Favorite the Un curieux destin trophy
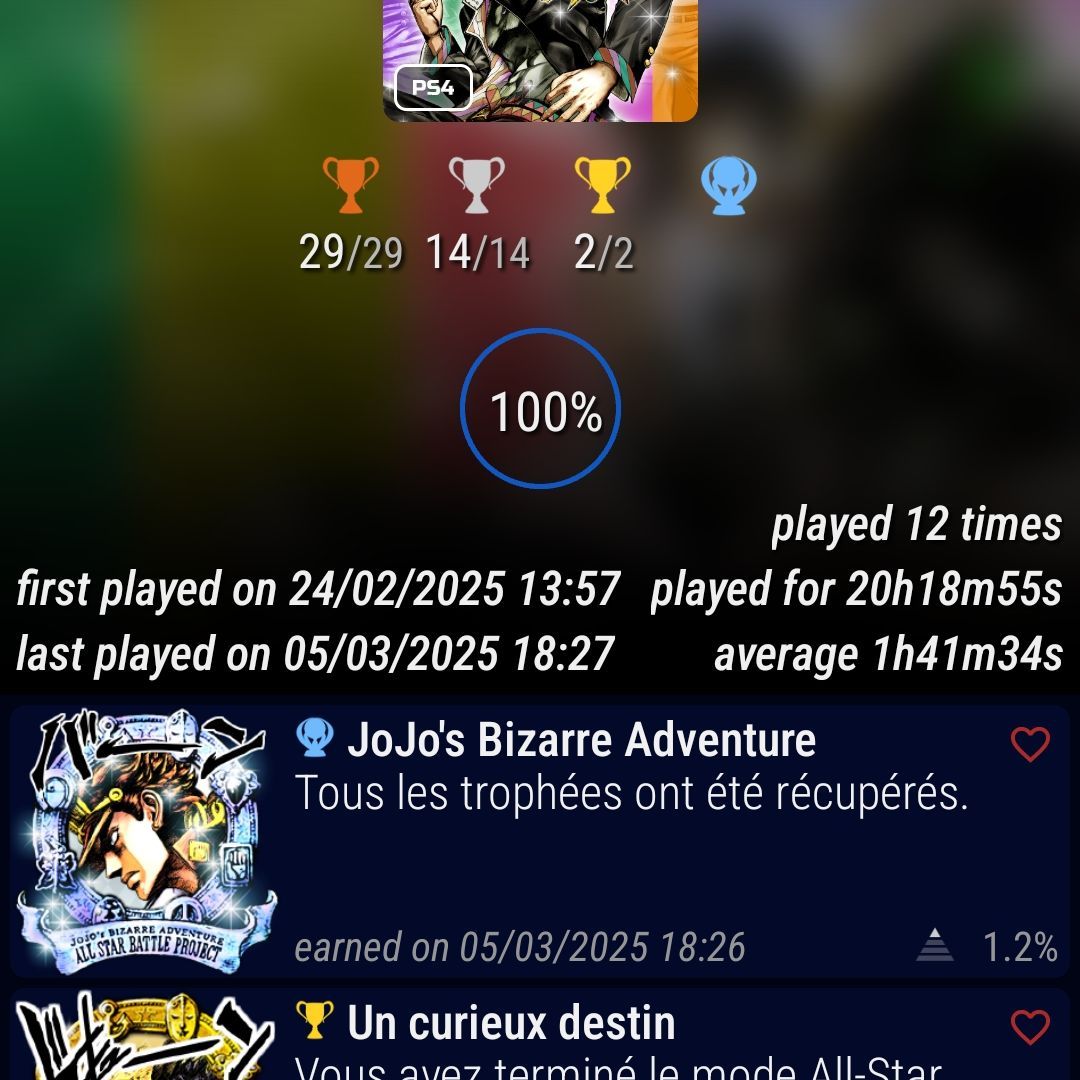This screenshot has height=1080, width=1080. (1030, 1028)
